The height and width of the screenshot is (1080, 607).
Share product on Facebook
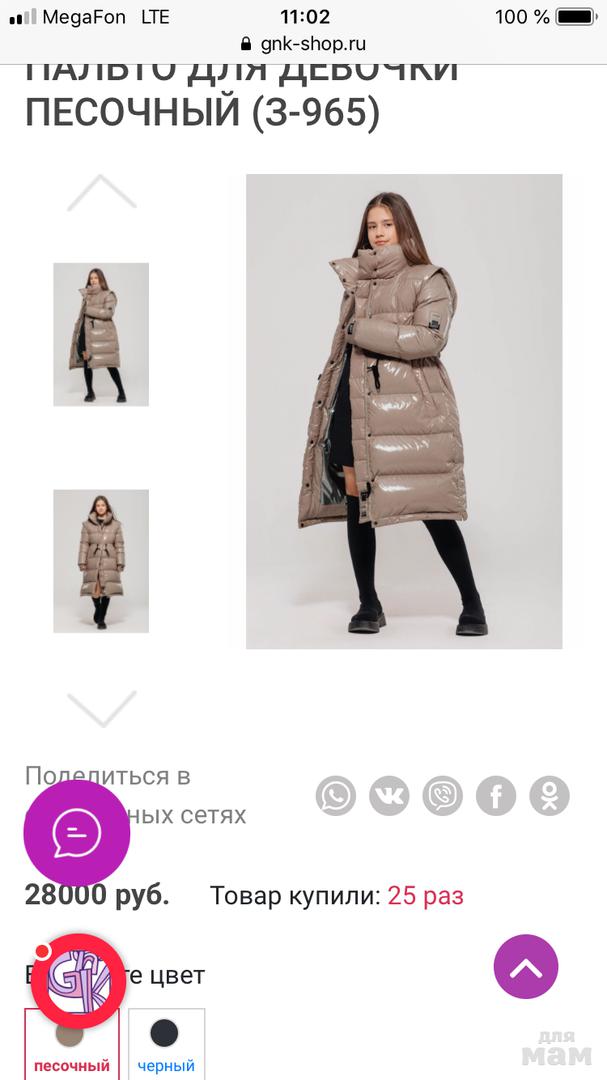(495, 796)
